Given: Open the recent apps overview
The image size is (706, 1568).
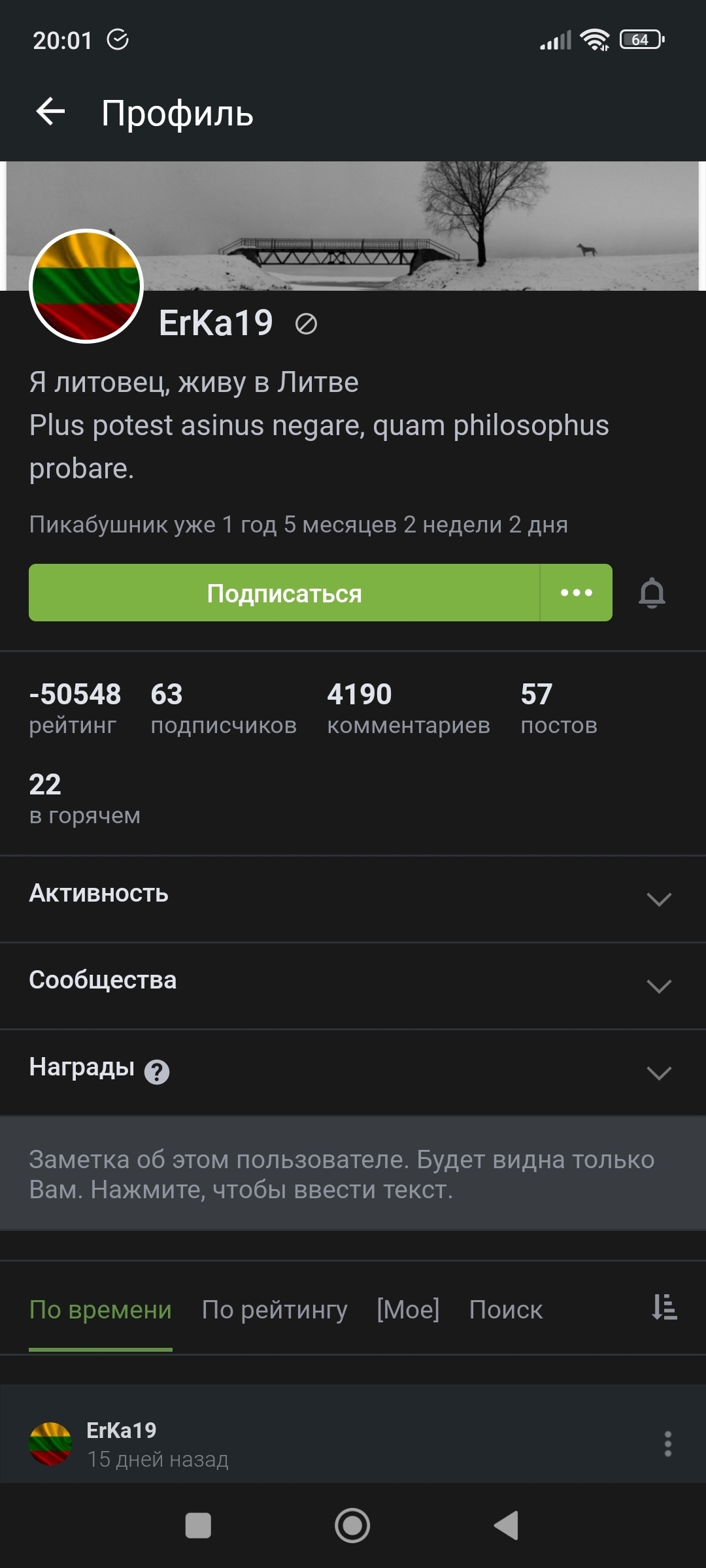Looking at the screenshot, I should [x=198, y=1526].
